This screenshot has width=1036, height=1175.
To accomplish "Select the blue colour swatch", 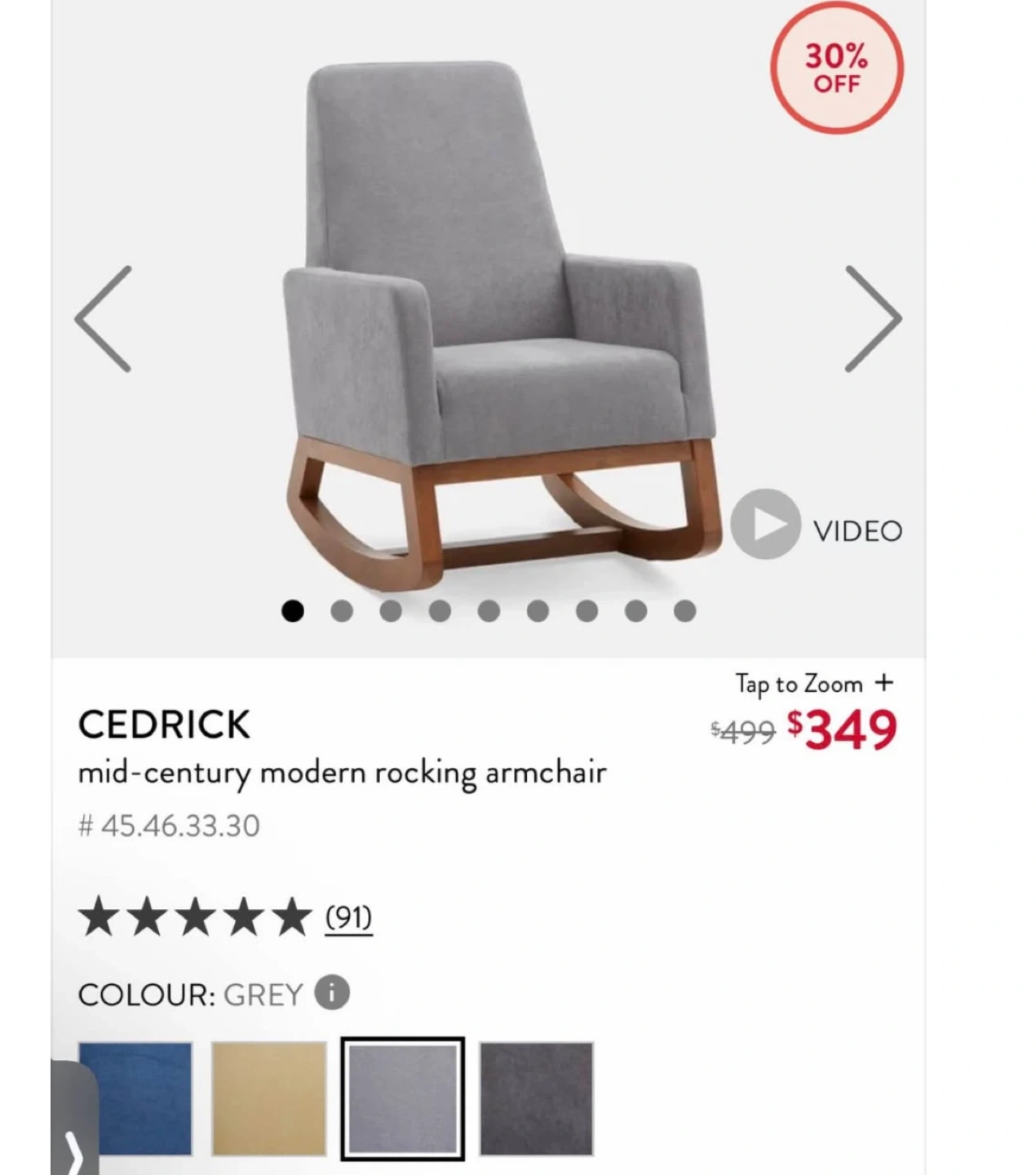I will pos(135,1098).
